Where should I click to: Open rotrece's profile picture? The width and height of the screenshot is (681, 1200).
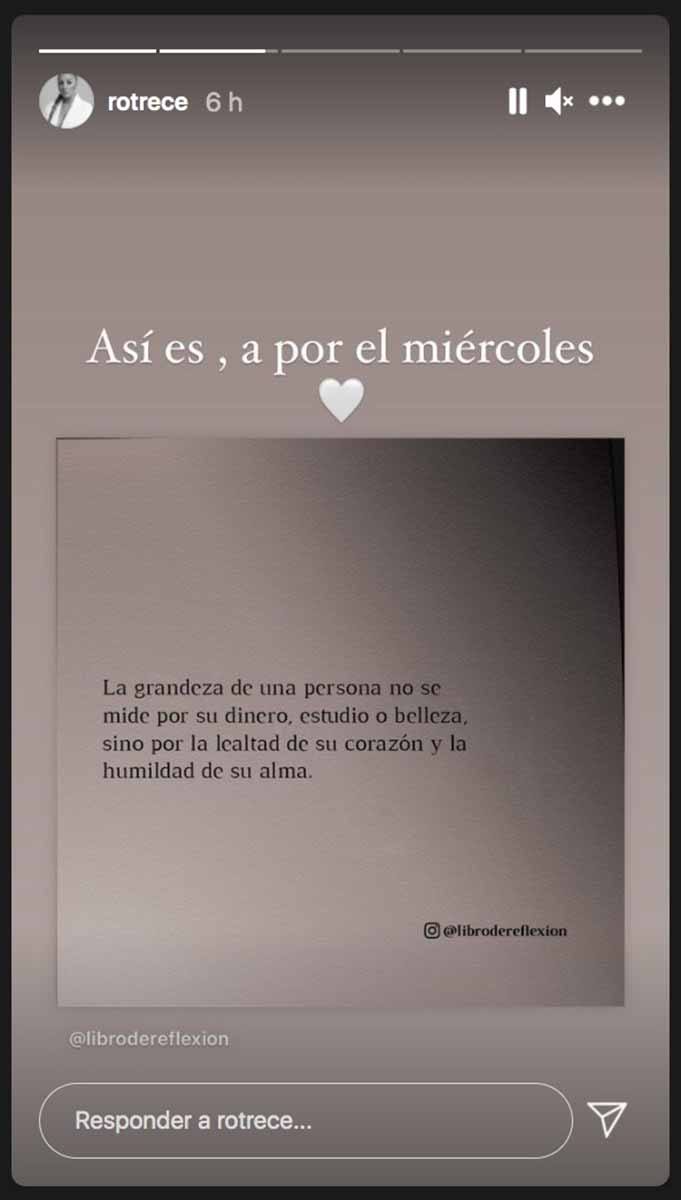point(66,101)
